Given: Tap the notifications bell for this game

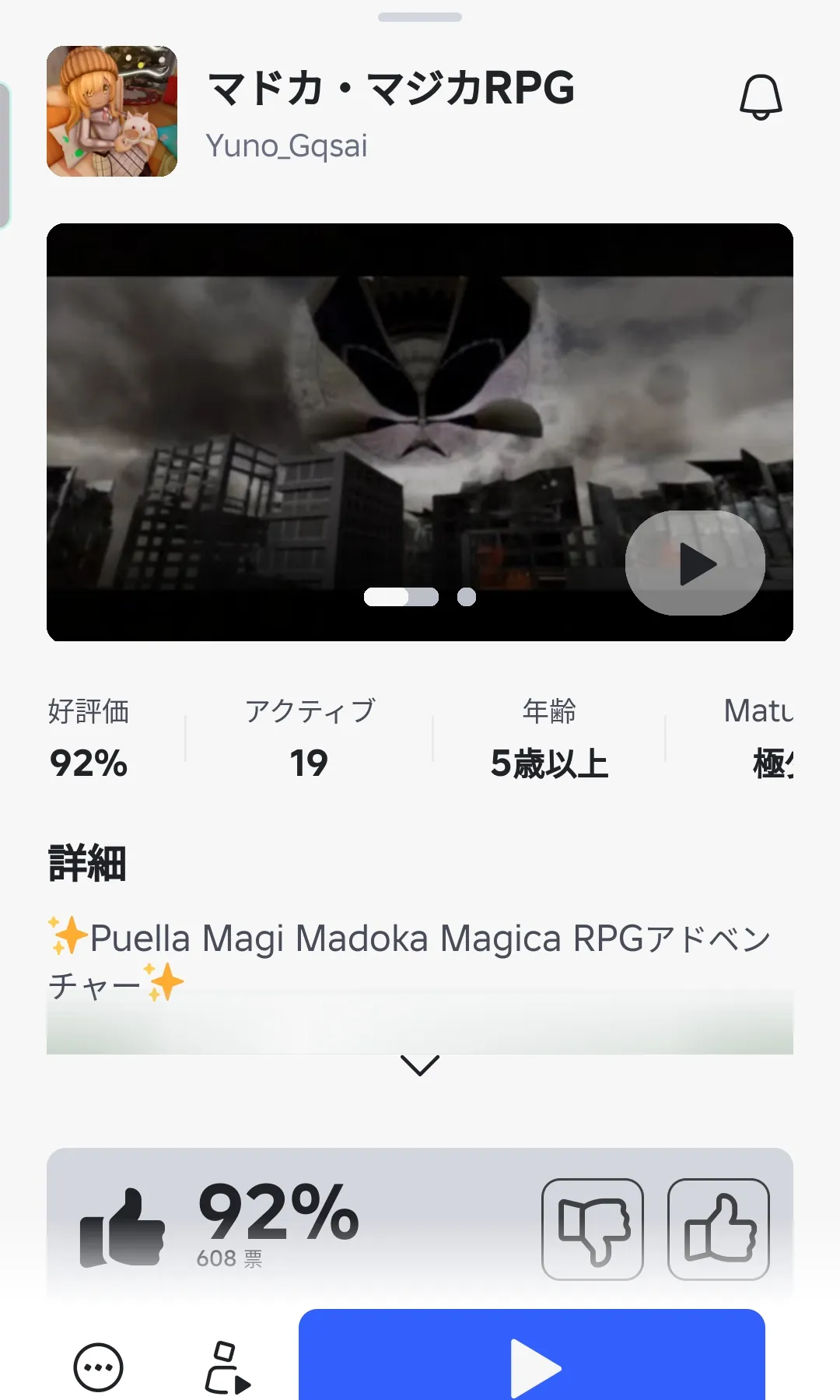Looking at the screenshot, I should coord(760,97).
